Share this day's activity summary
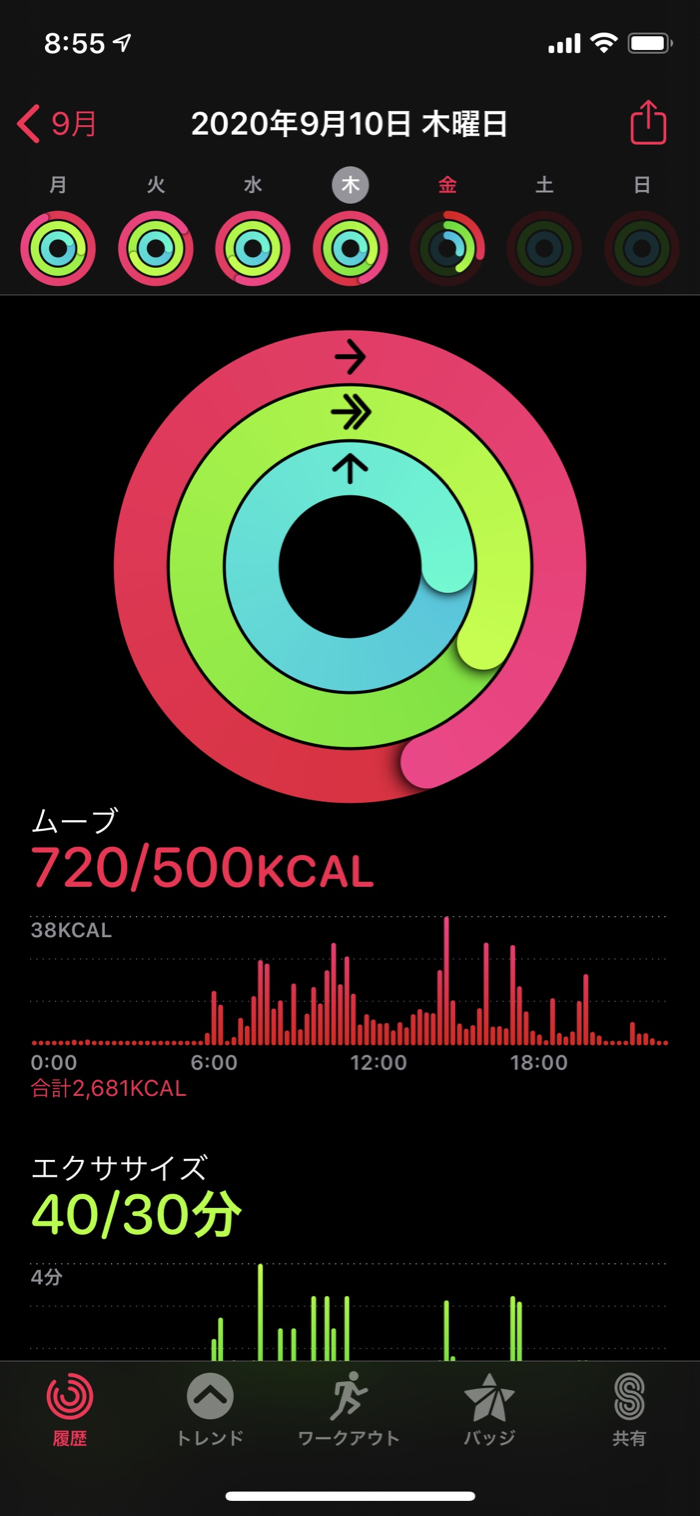The width and height of the screenshot is (700, 1516). point(648,124)
